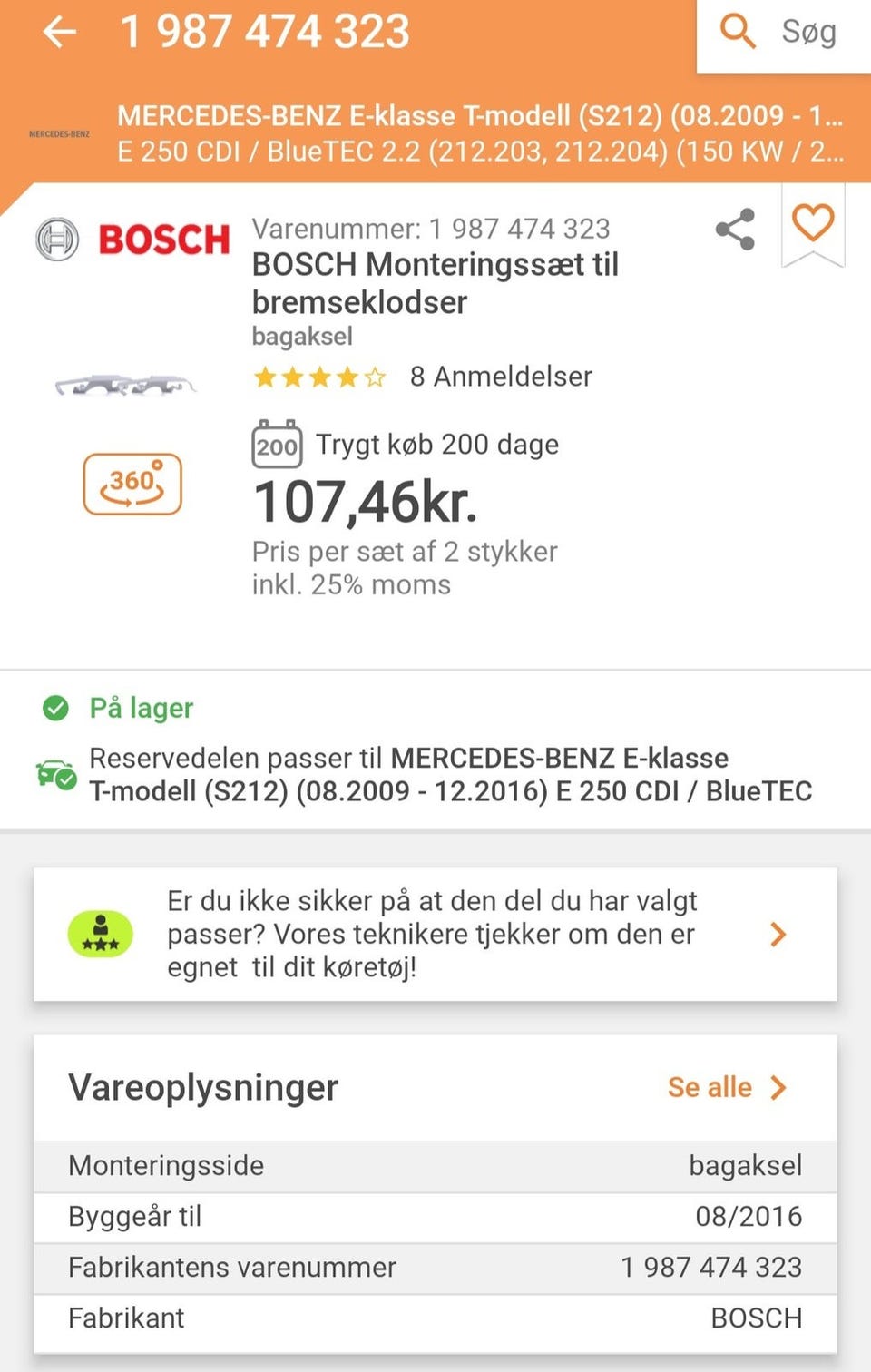Add product to favorites with heart

pyautogui.click(x=813, y=223)
